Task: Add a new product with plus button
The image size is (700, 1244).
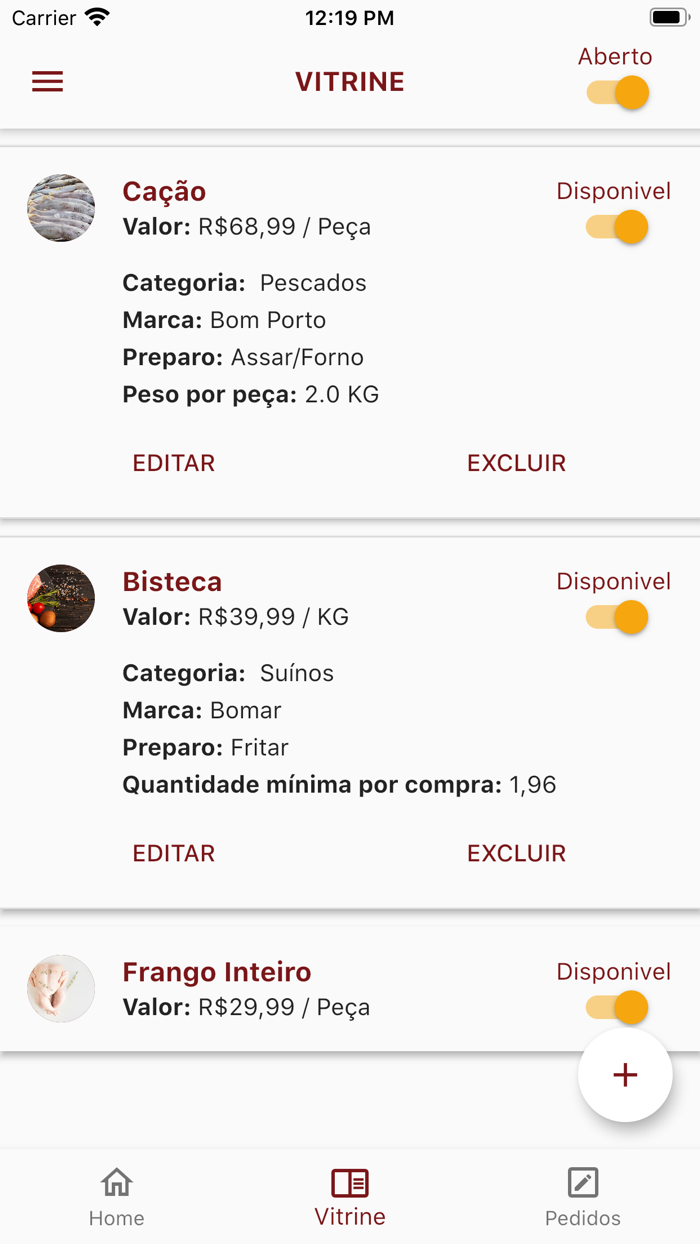Action: tap(625, 1075)
